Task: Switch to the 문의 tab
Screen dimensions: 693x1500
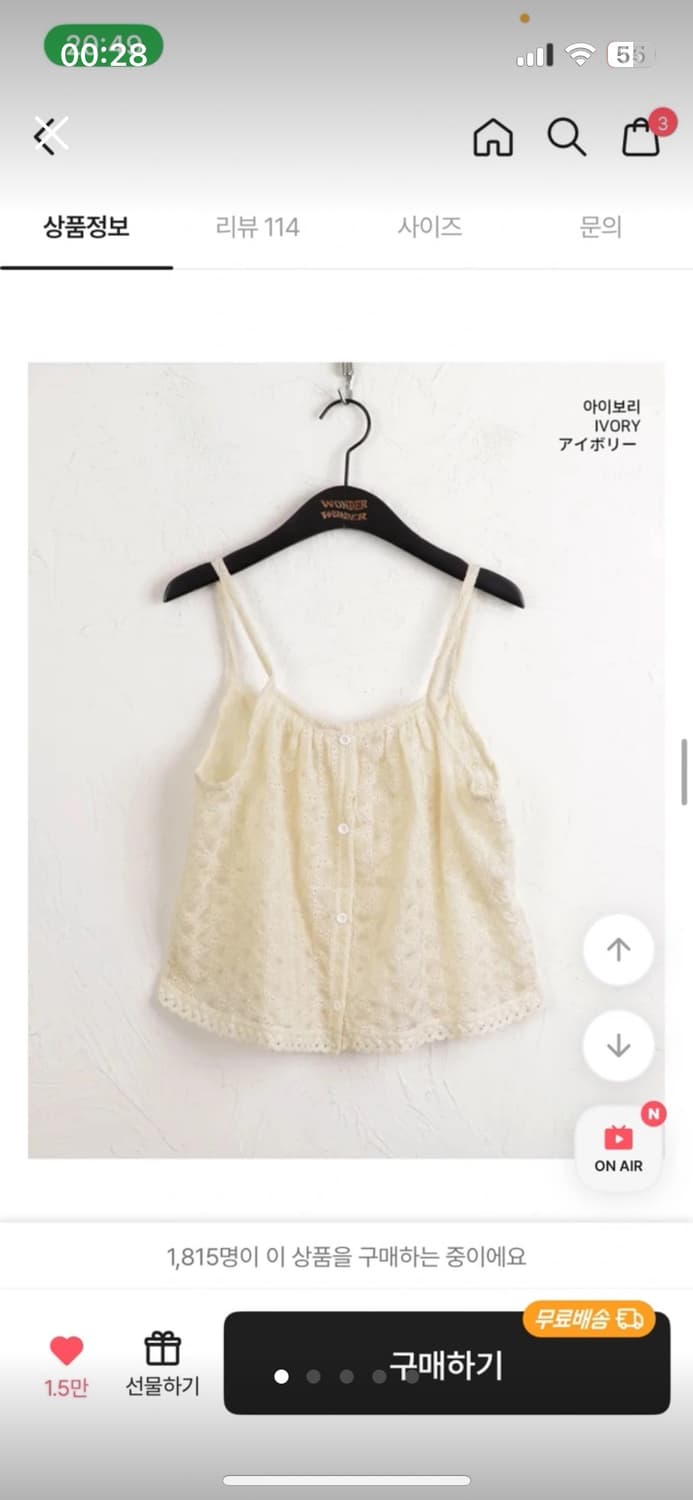Action: click(x=600, y=227)
